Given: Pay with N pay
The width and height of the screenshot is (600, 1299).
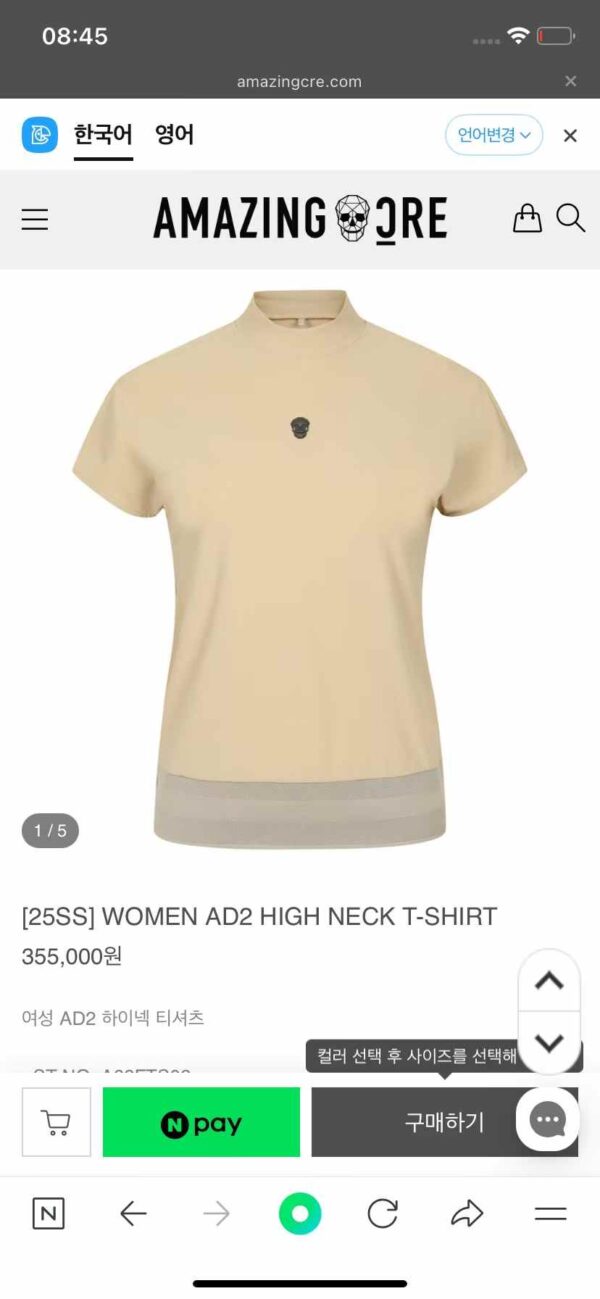Looking at the screenshot, I should point(201,1122).
